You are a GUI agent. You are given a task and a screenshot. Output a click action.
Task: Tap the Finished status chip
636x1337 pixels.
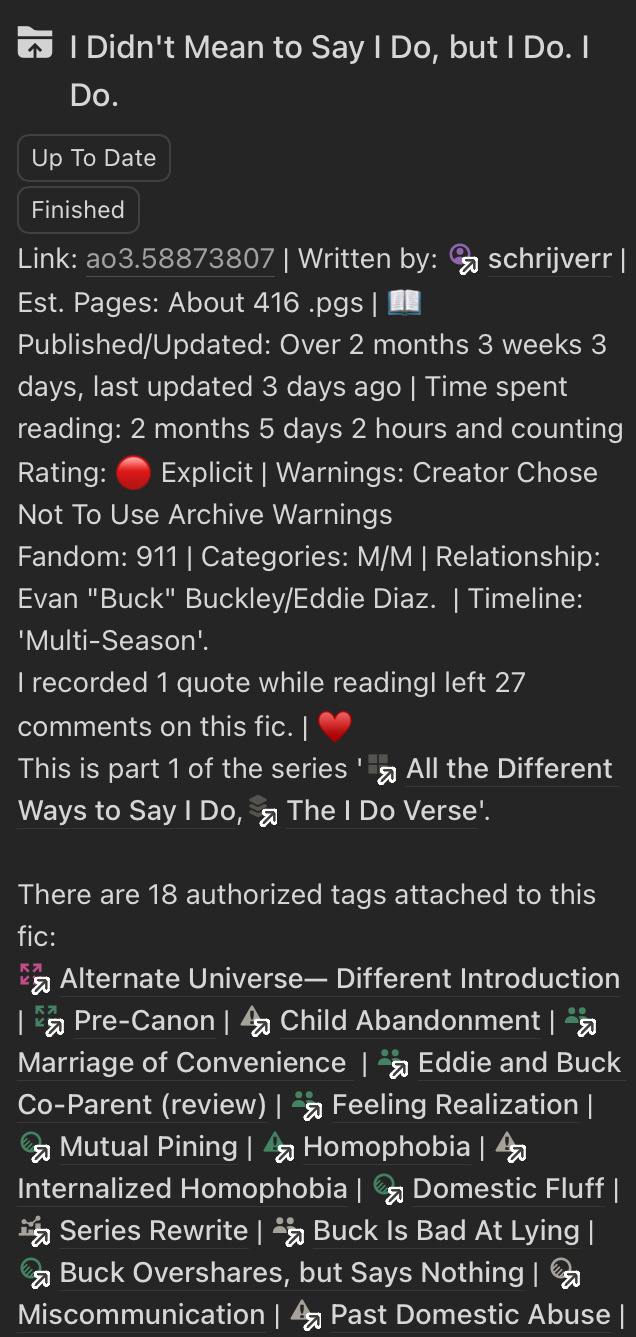(x=78, y=210)
